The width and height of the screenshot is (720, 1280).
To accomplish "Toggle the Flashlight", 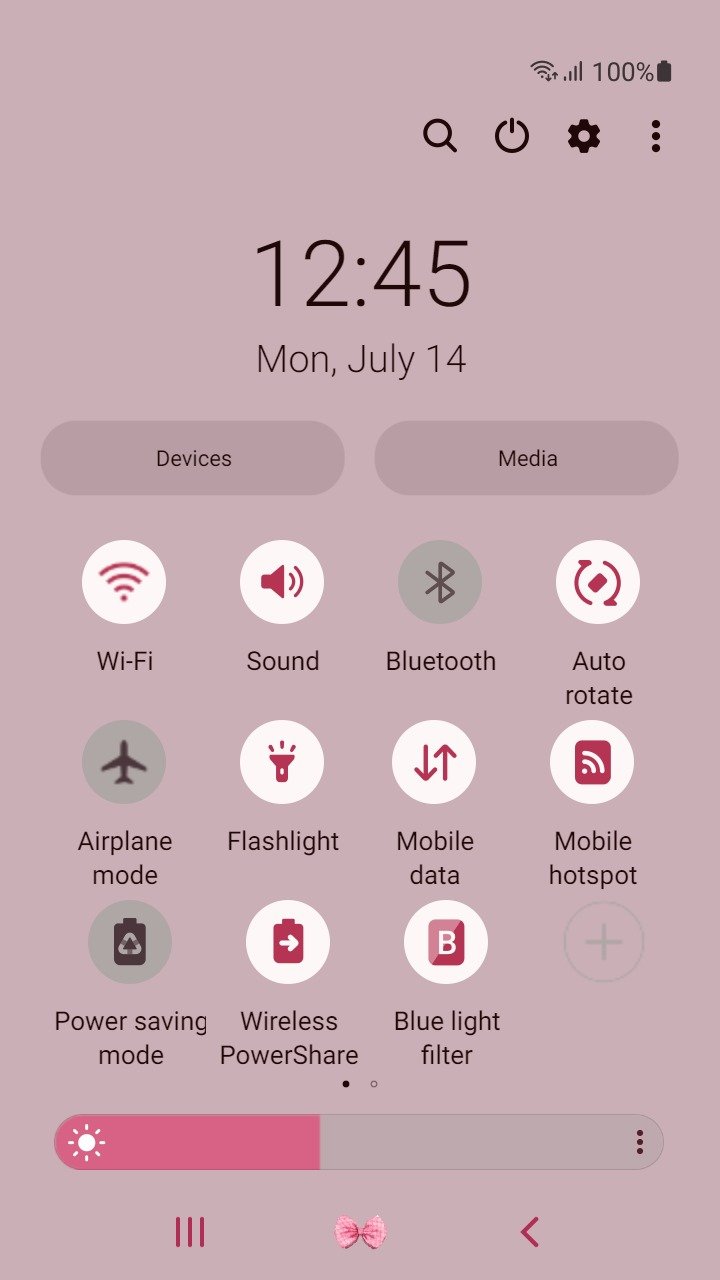I will click(282, 762).
